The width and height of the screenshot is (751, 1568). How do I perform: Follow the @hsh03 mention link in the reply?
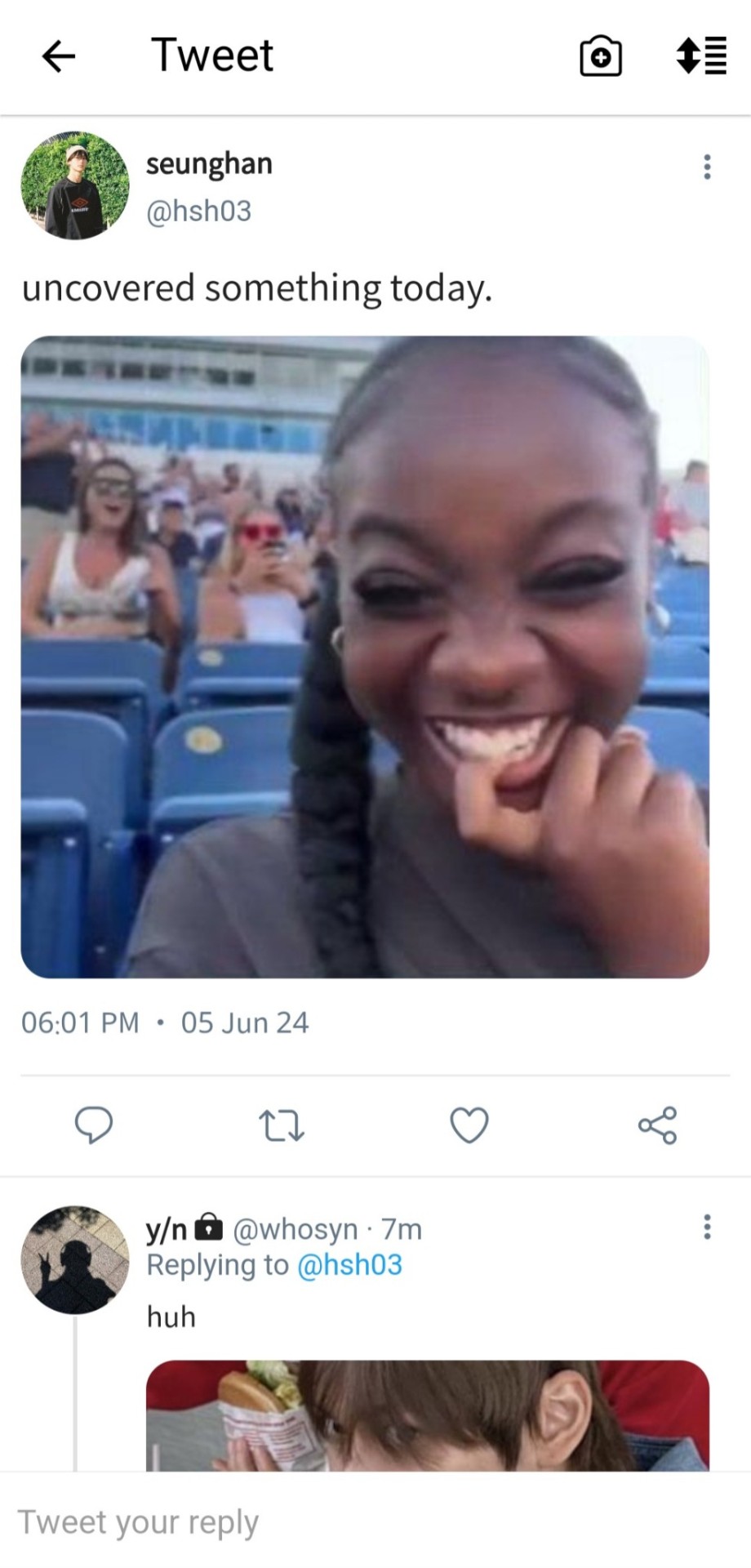(349, 1265)
